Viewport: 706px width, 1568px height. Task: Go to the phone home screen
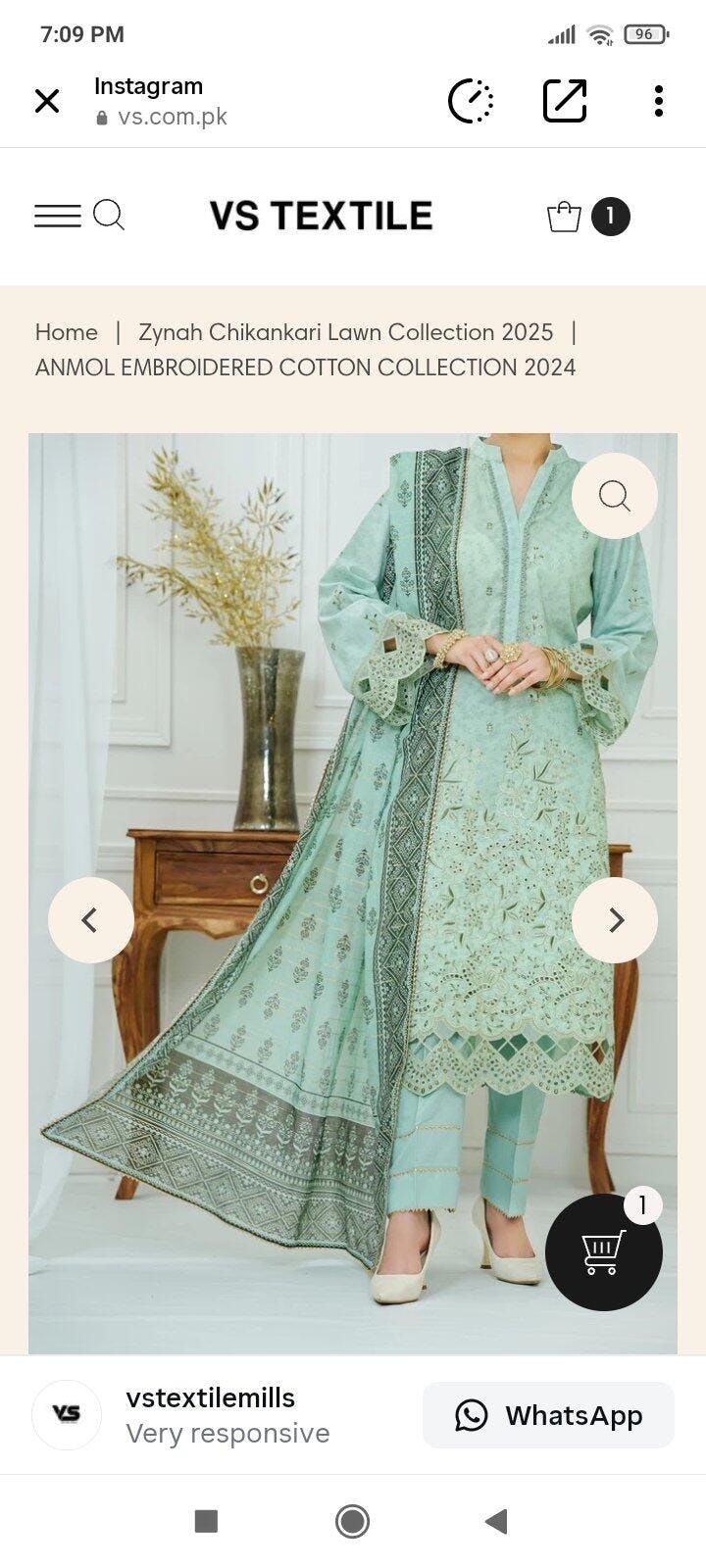tap(352, 1521)
